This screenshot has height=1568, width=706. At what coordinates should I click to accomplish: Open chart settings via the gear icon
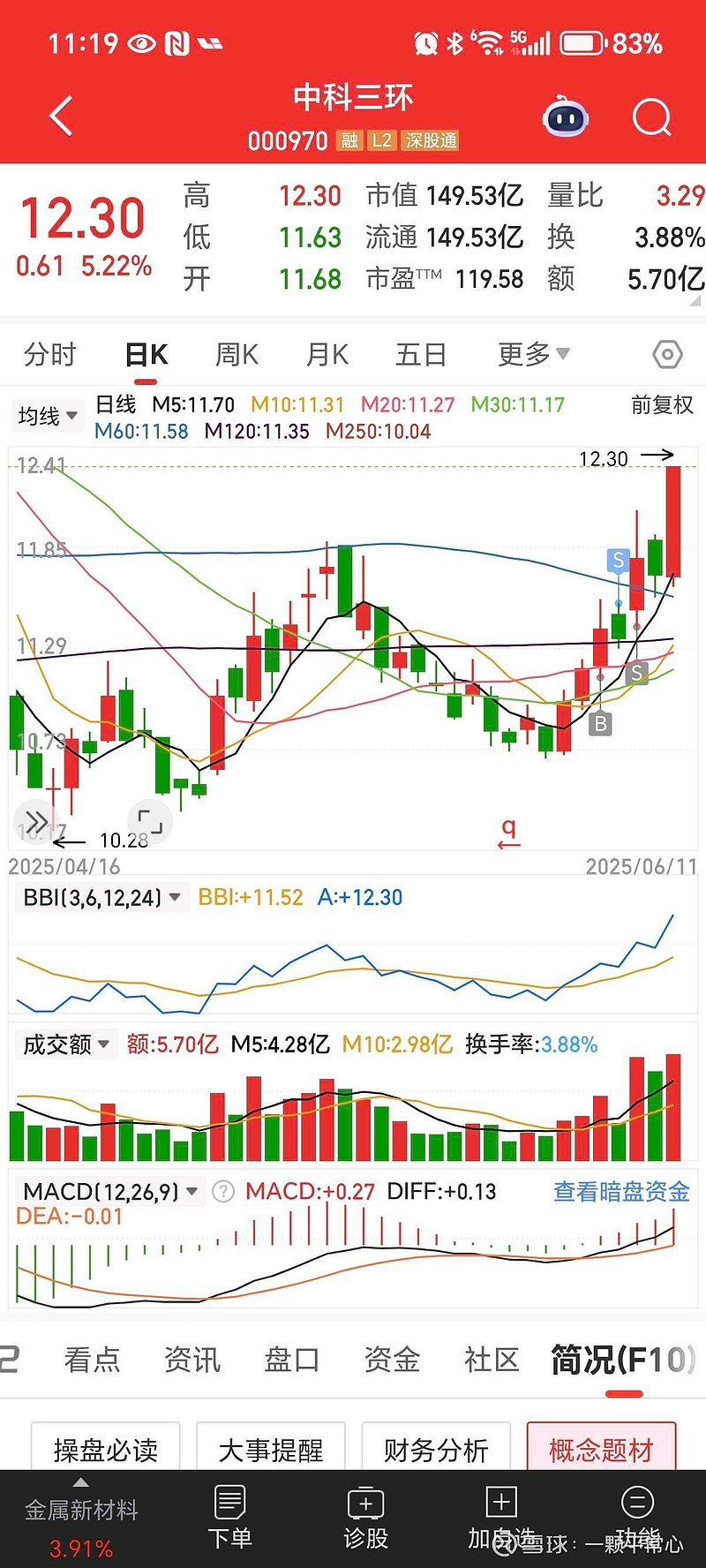pyautogui.click(x=667, y=353)
